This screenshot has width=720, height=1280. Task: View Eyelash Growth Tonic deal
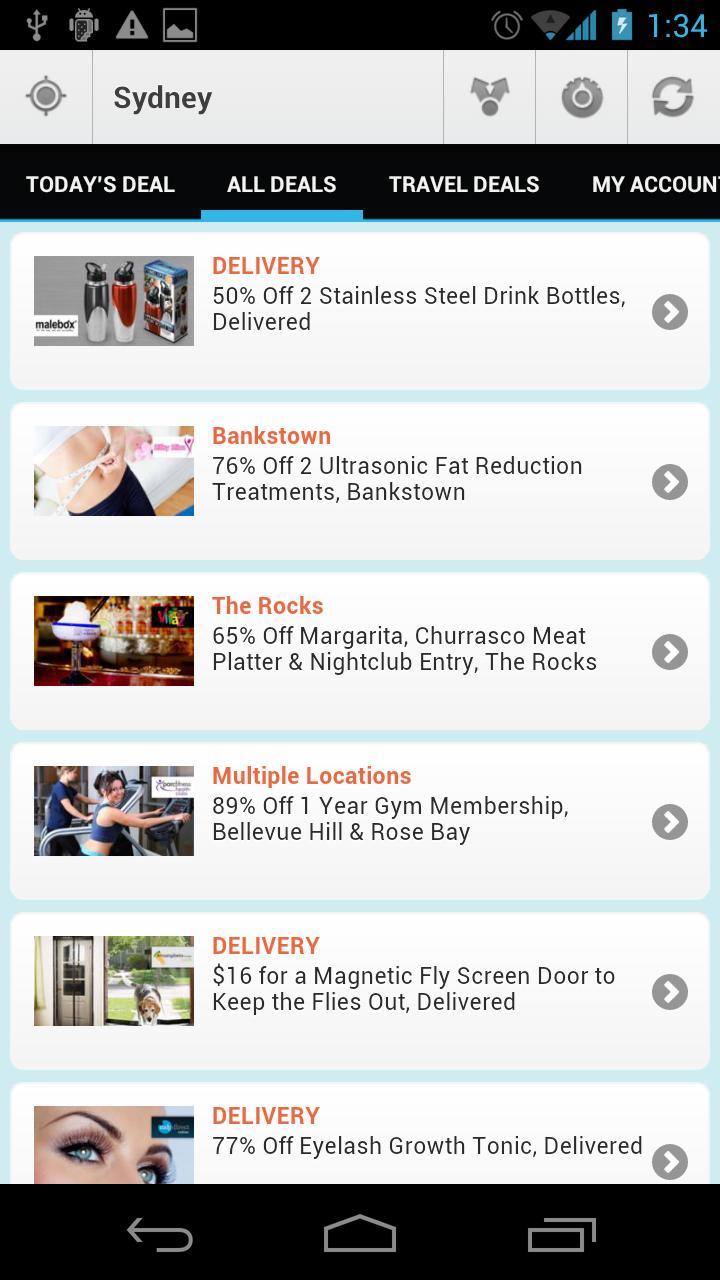point(360,1145)
